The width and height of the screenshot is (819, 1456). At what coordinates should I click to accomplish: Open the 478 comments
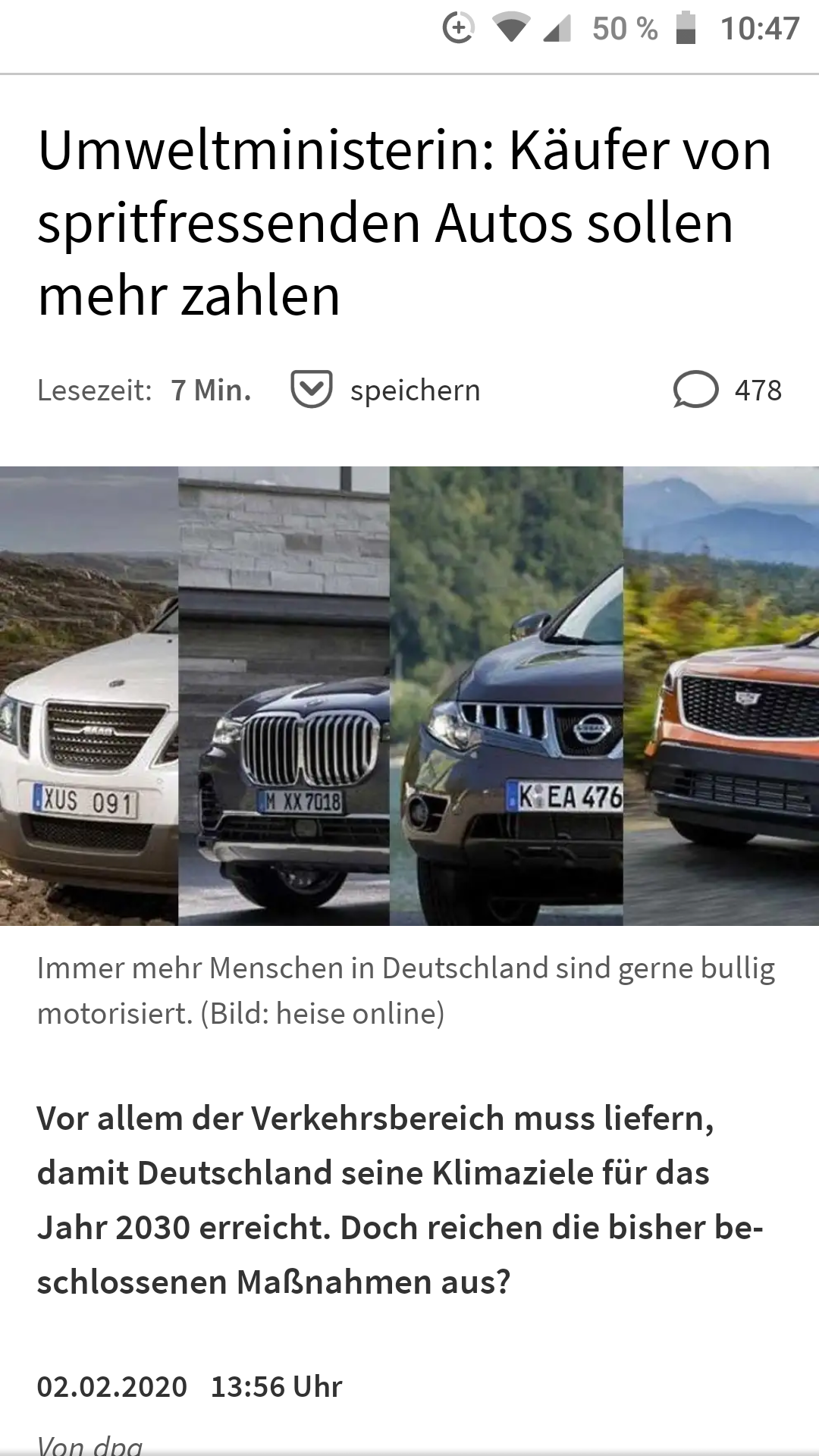coord(728,391)
